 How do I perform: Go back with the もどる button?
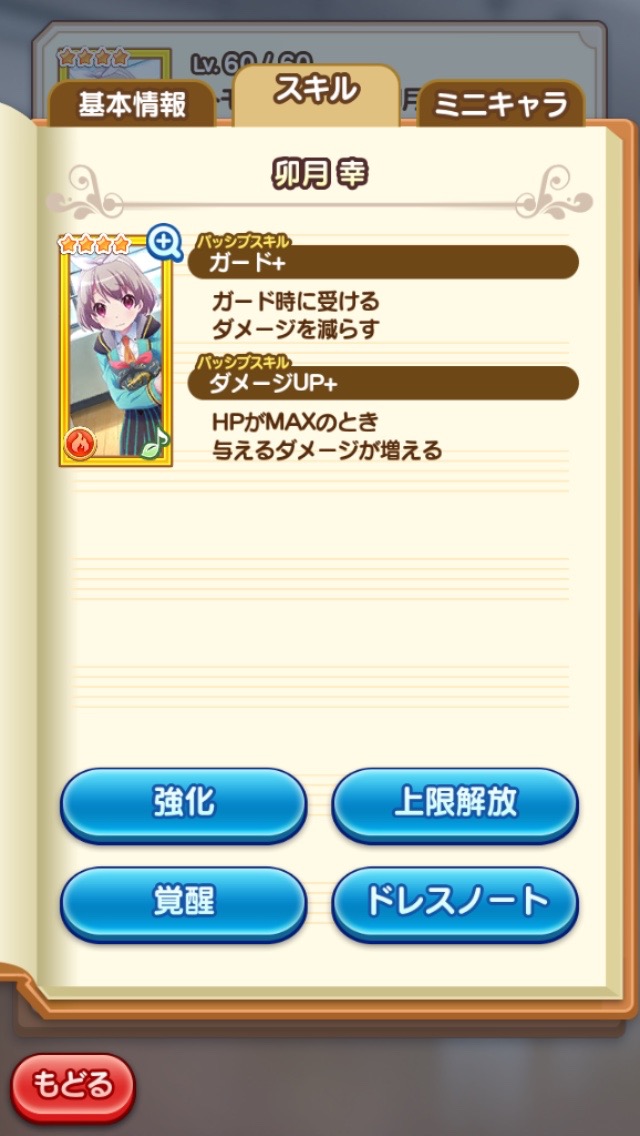72,1085
